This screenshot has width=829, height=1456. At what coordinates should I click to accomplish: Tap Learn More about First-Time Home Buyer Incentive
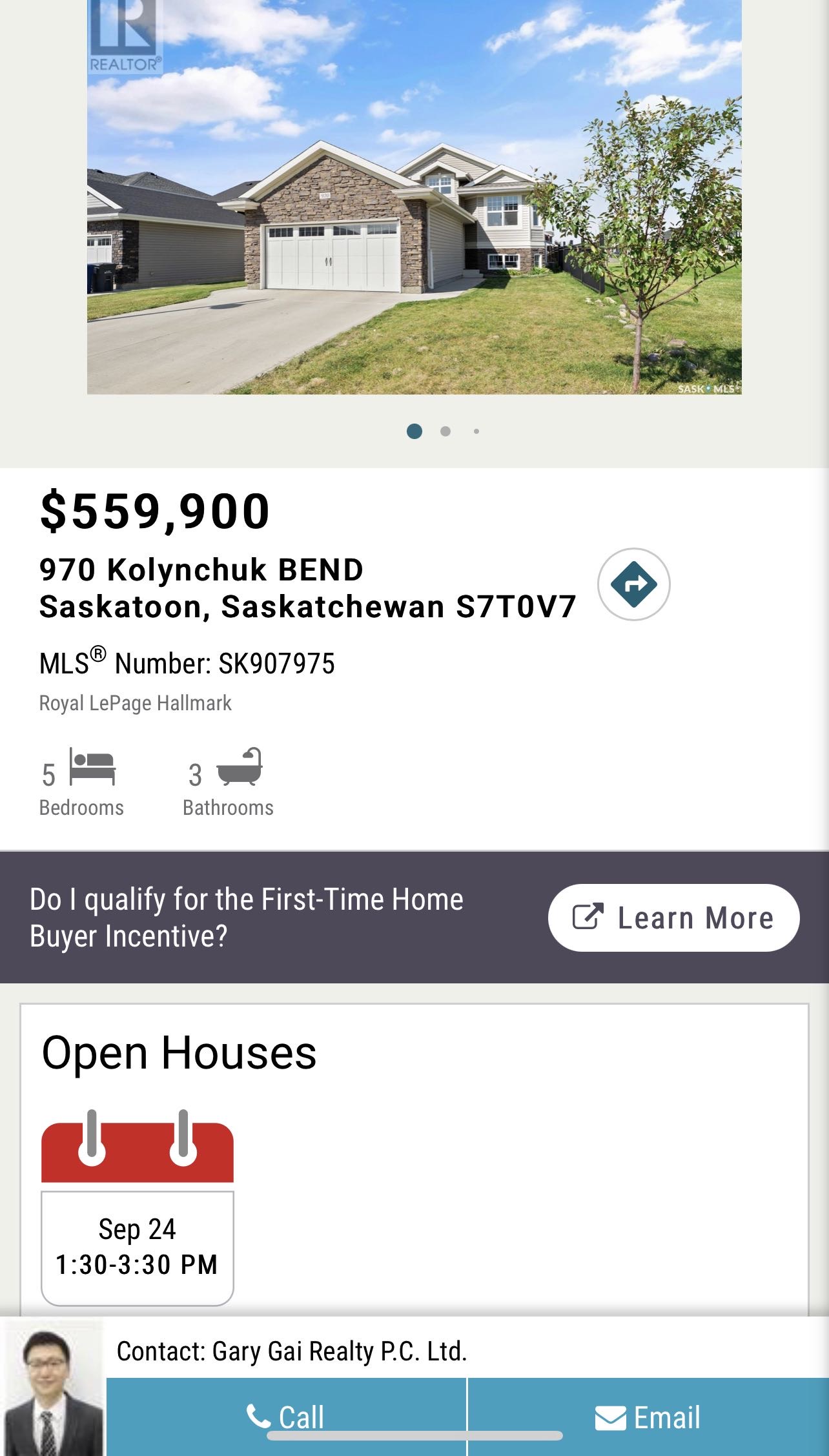tap(673, 918)
